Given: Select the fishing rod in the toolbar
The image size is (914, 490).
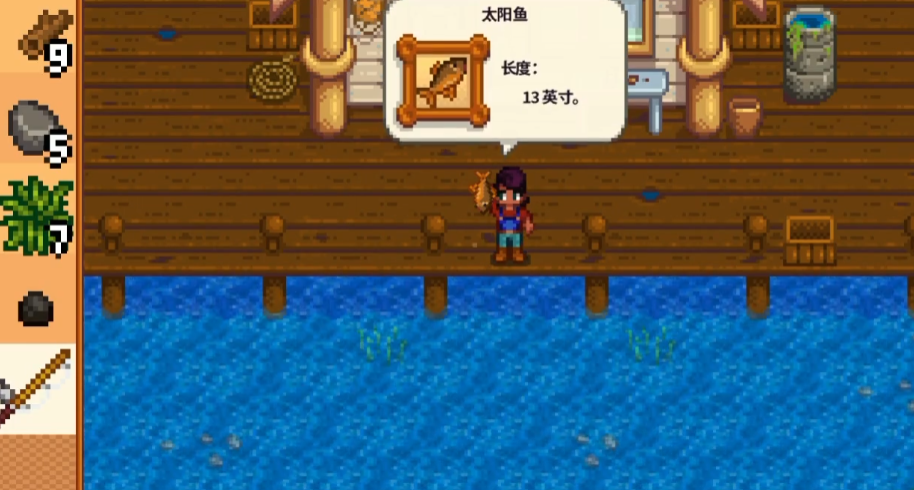Looking at the screenshot, I should pyautogui.click(x=38, y=388).
